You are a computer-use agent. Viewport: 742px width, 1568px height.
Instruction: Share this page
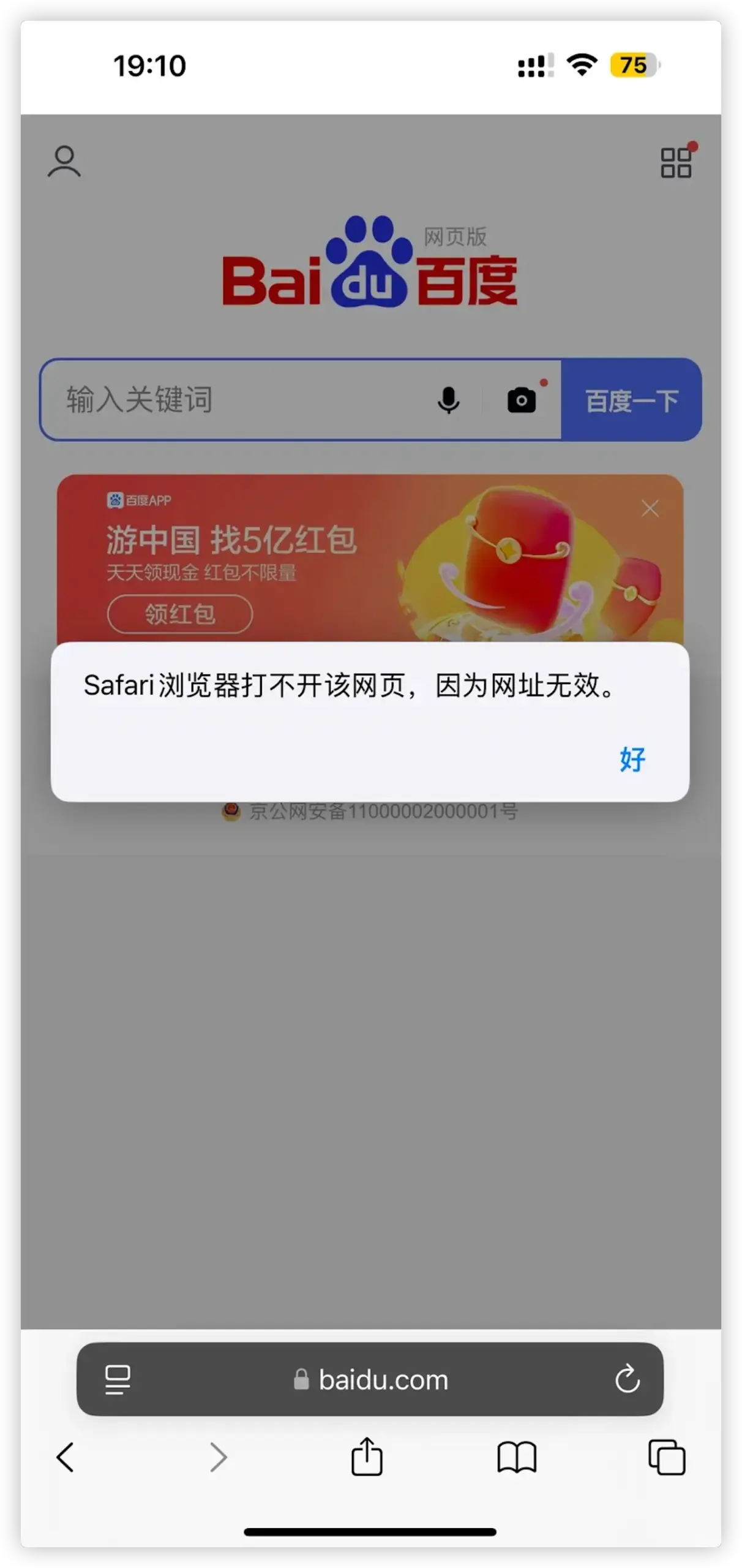click(x=367, y=1457)
